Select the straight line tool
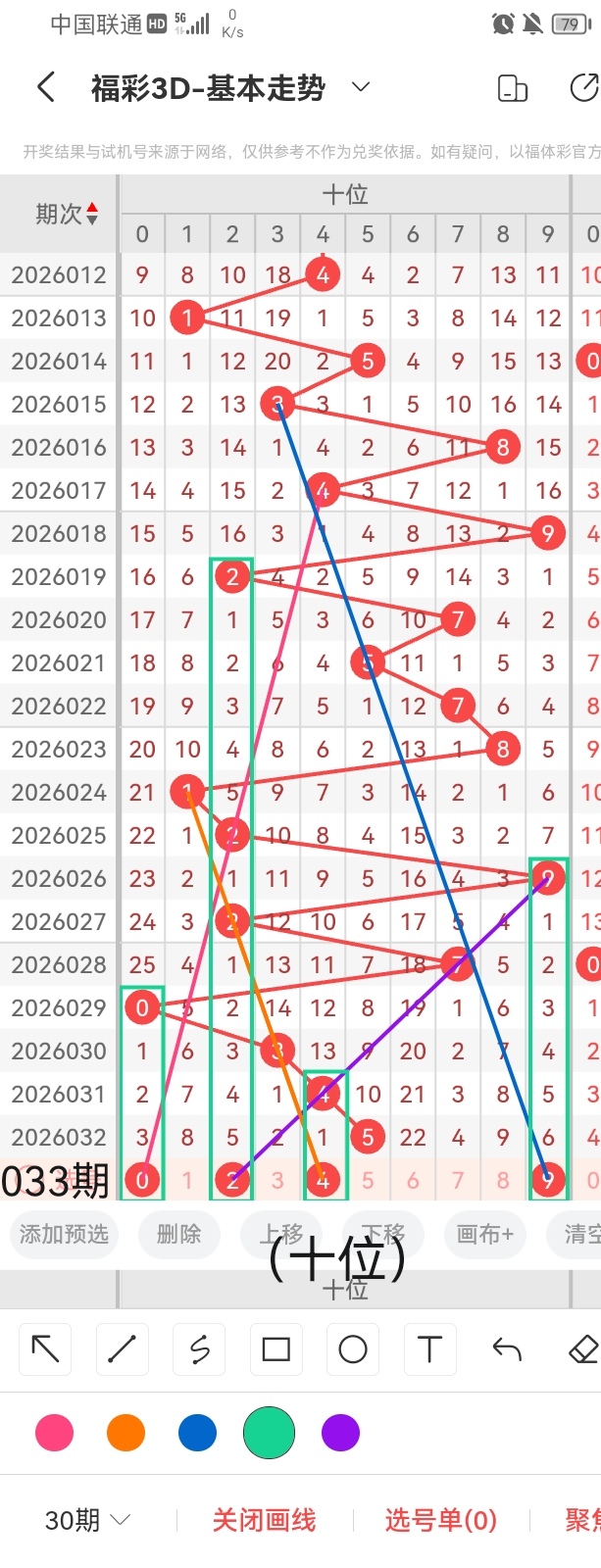 pos(122,1349)
